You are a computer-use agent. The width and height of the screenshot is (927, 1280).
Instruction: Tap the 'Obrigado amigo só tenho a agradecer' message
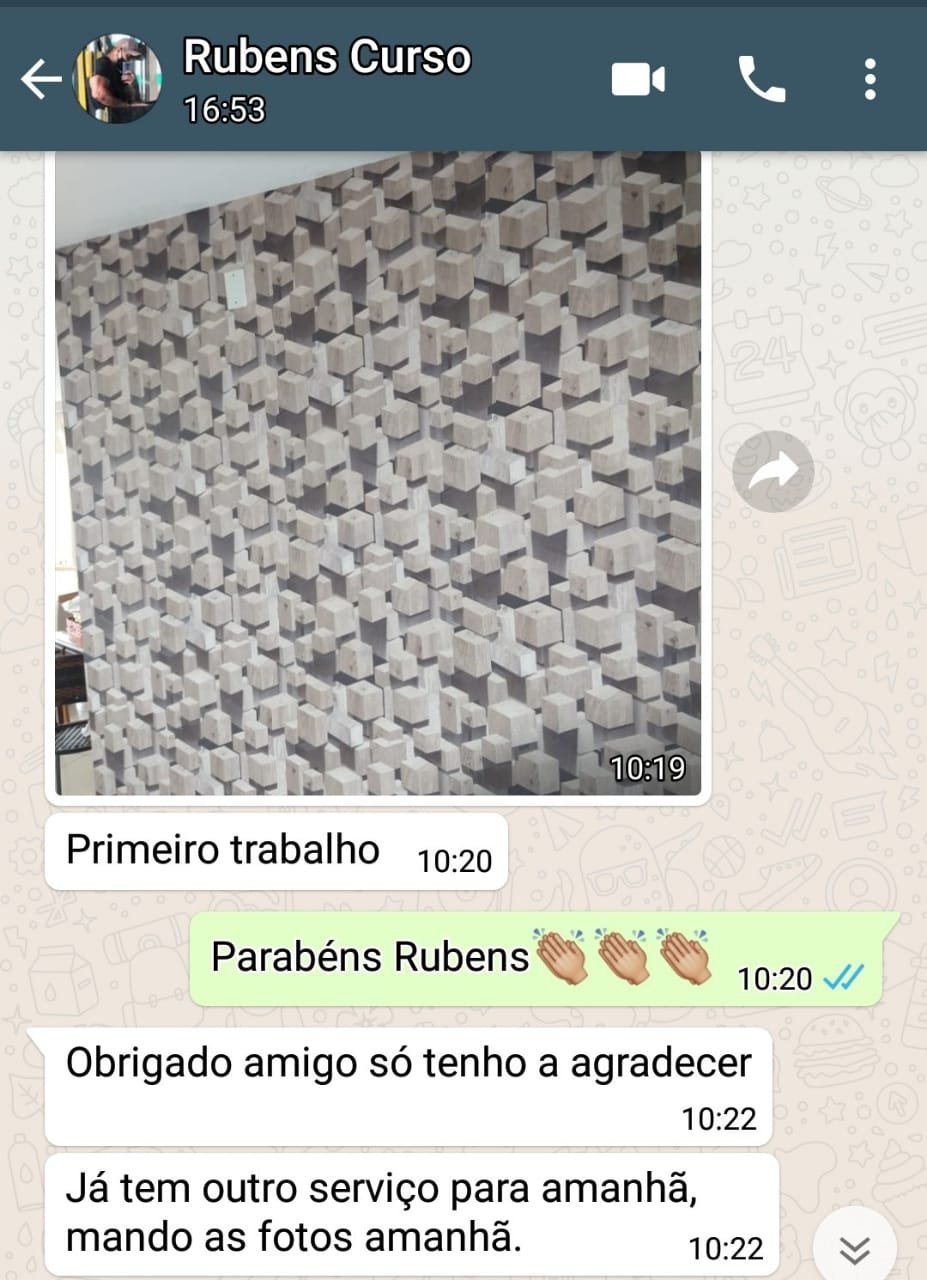408,1063
